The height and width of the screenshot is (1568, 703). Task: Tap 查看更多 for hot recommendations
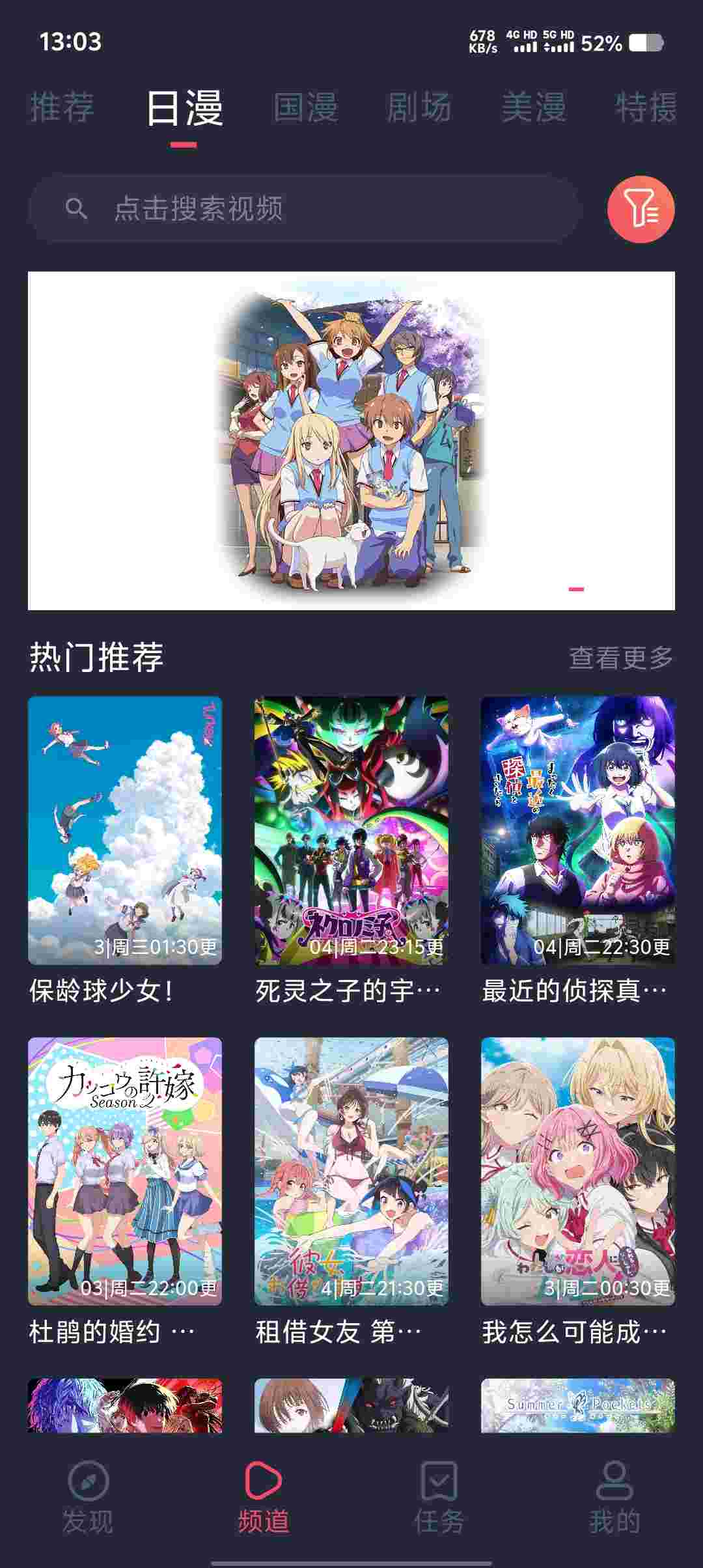620,658
